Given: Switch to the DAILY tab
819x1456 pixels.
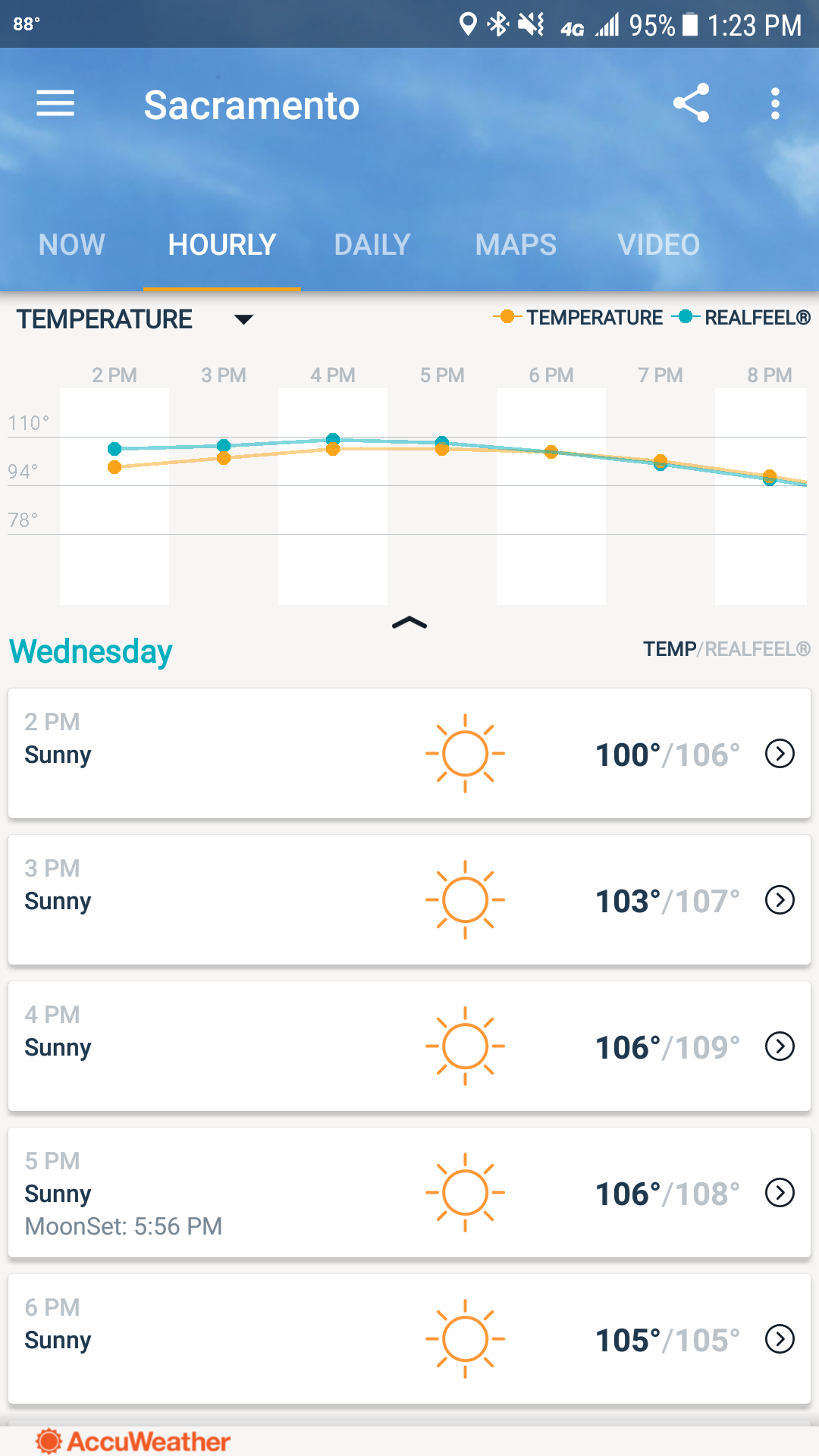Looking at the screenshot, I should [x=372, y=244].
